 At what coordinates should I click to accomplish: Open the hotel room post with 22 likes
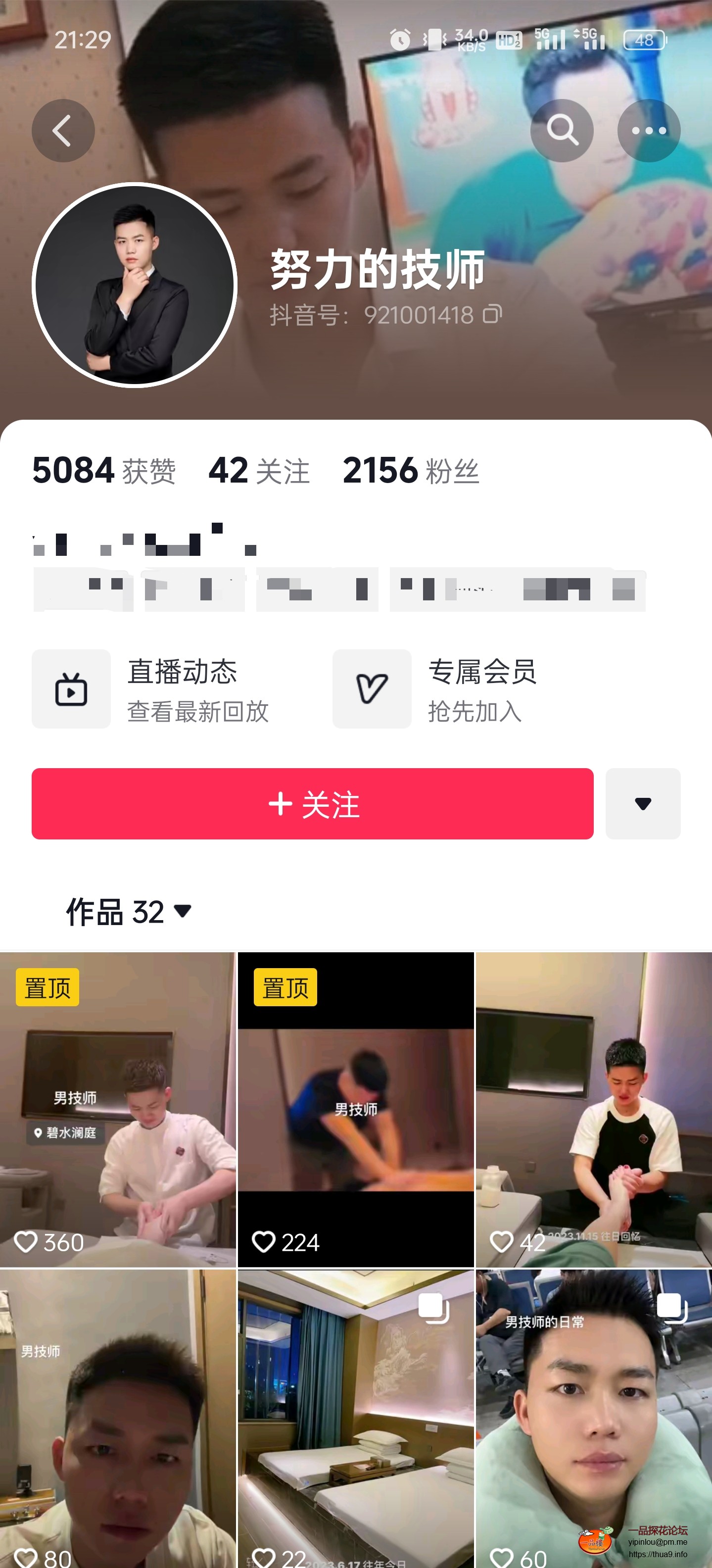(x=355, y=1418)
